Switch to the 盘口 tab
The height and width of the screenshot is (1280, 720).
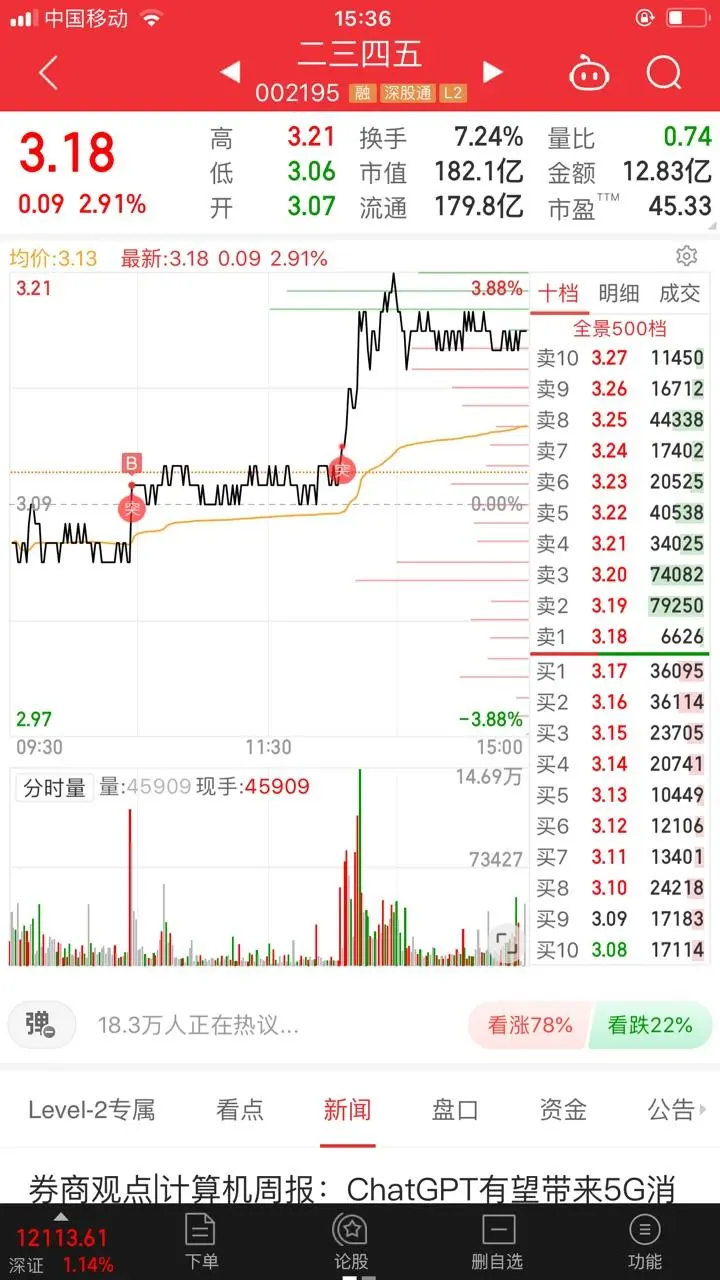[x=455, y=1109]
